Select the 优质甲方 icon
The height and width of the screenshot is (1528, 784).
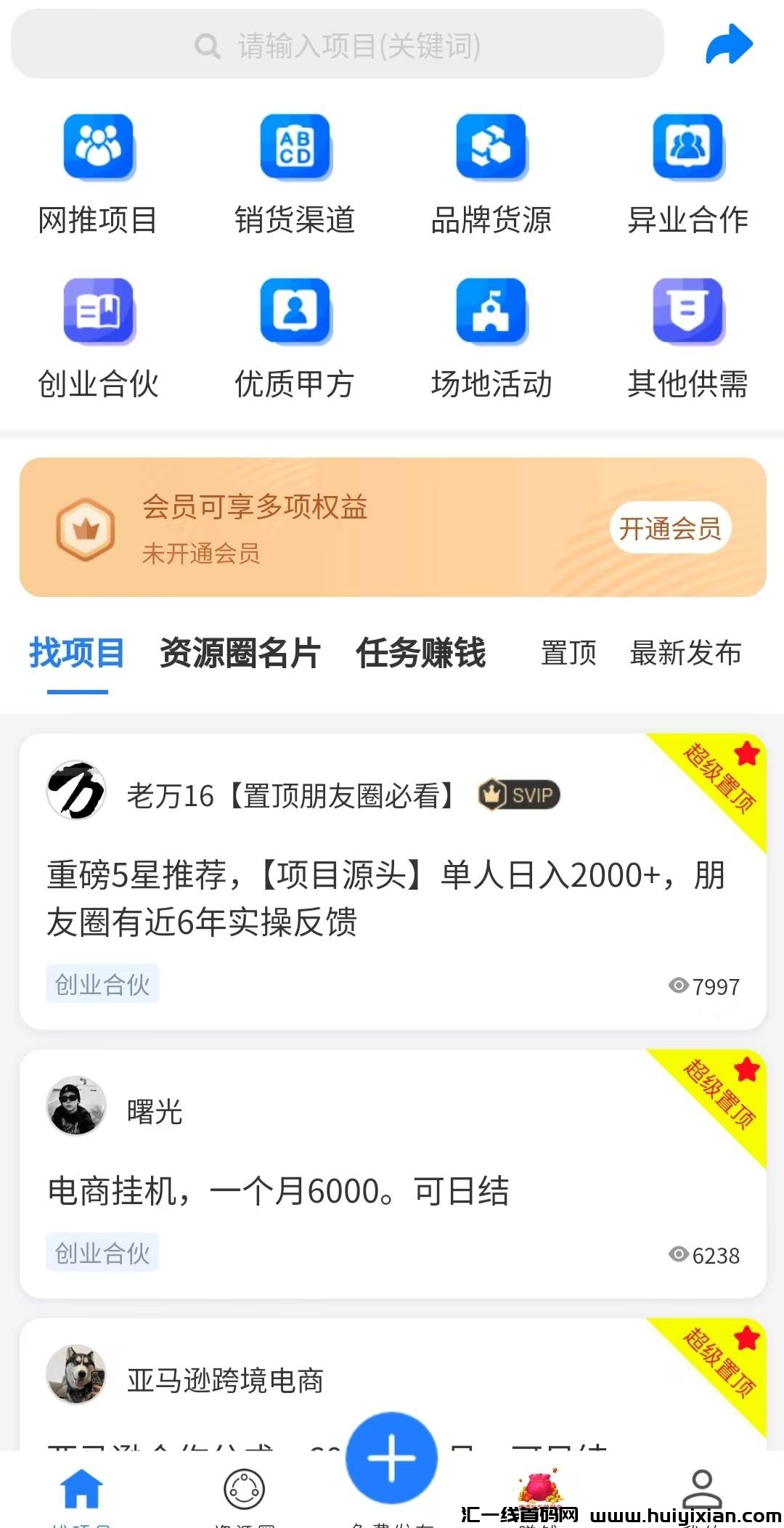pyautogui.click(x=295, y=312)
